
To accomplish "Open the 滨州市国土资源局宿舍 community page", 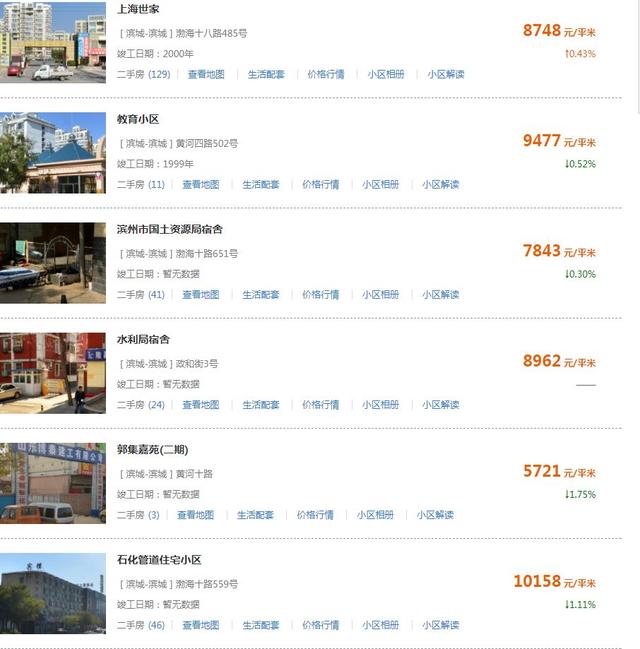I will point(169,229).
